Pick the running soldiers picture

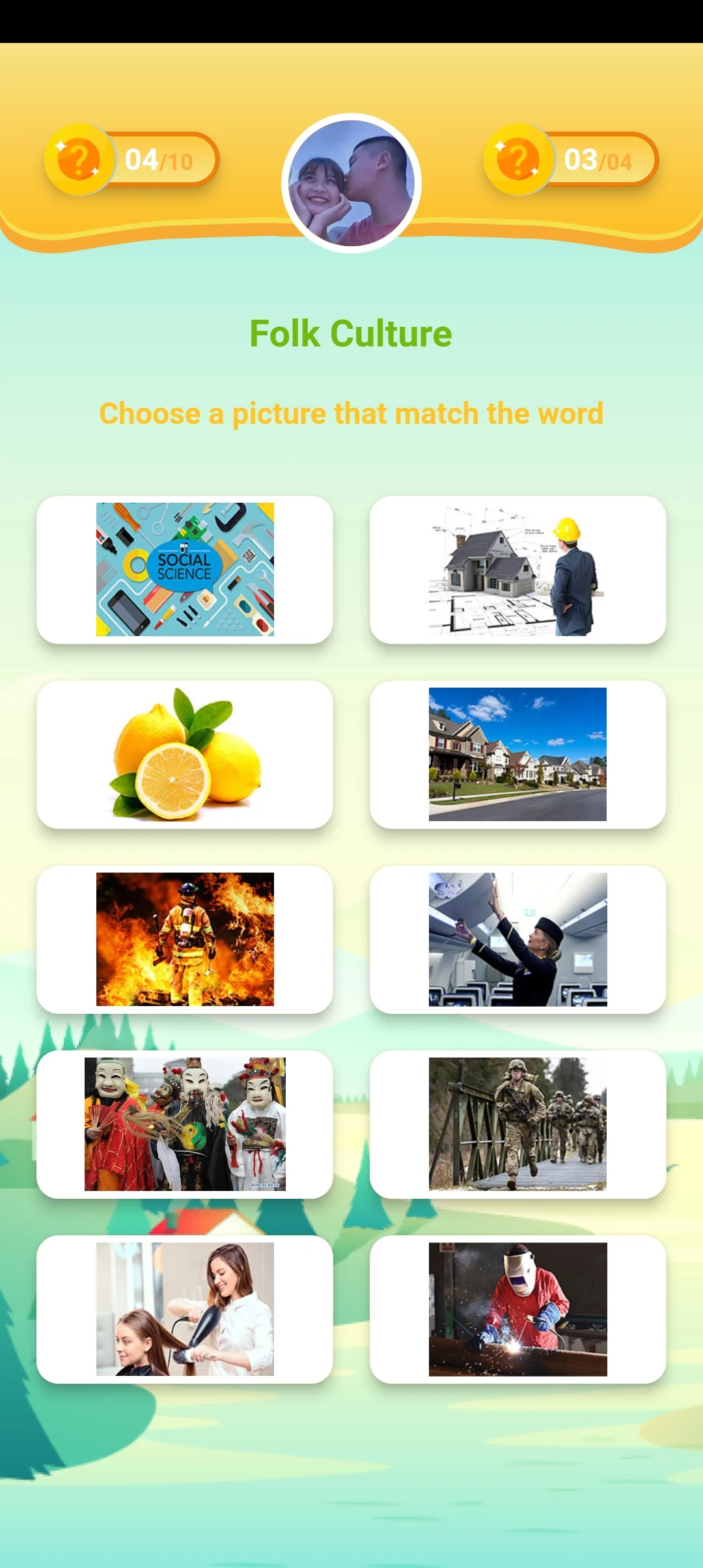click(x=517, y=1125)
